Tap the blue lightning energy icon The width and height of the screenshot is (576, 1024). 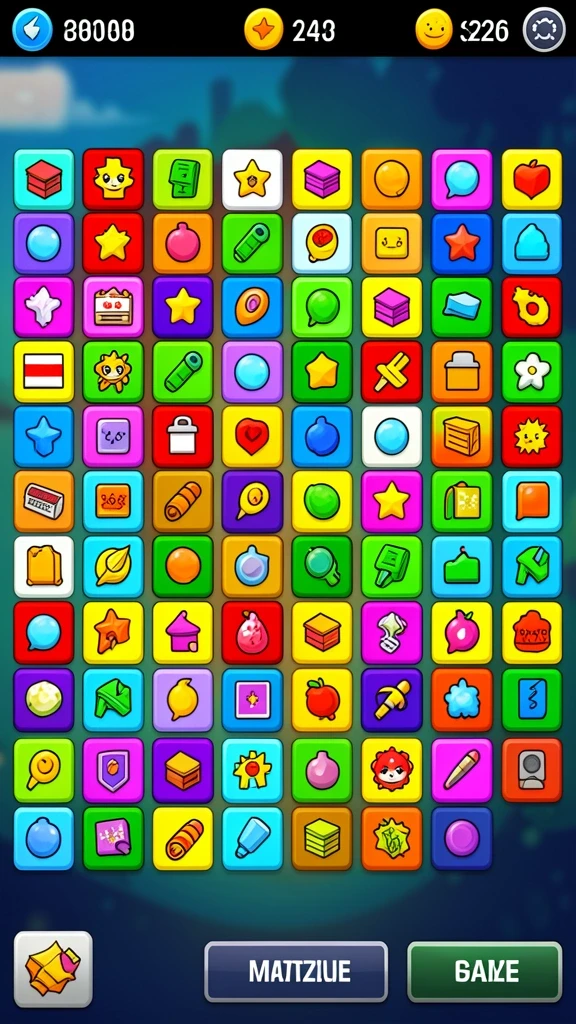pyautogui.click(x=32, y=30)
